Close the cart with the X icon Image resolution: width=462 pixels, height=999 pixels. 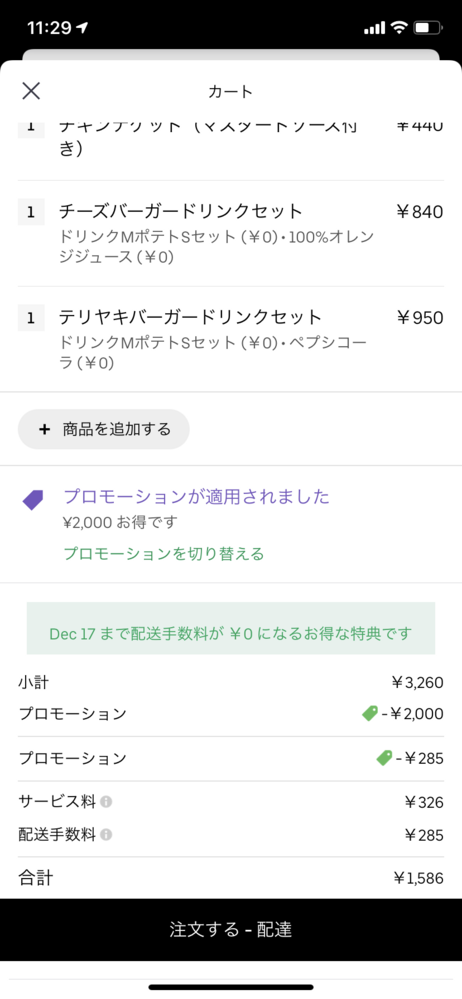[31, 90]
